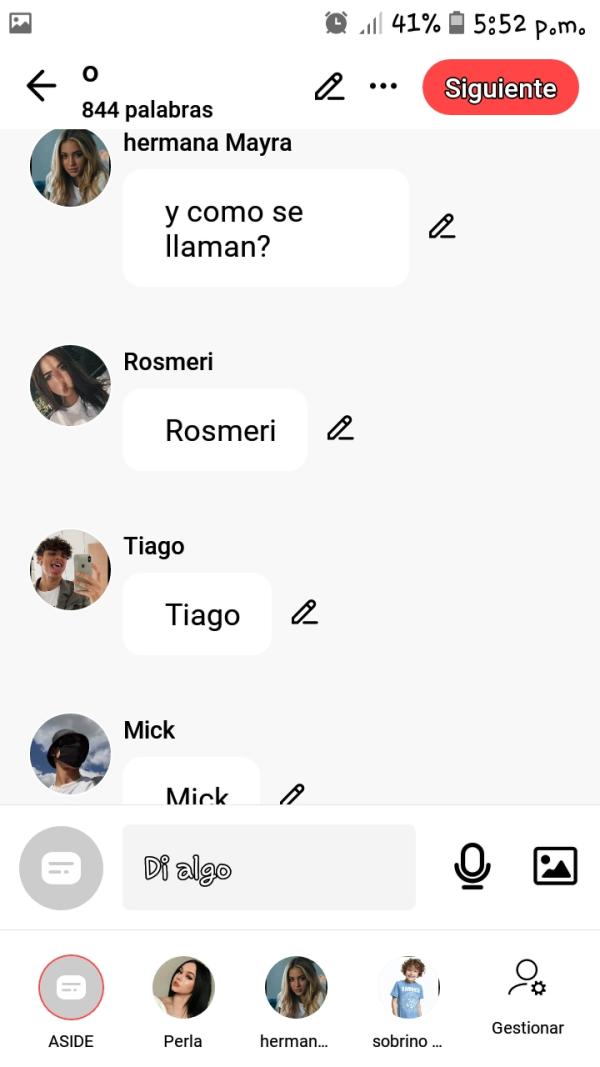Edit Rosmeri's message bubble
The height and width of the screenshot is (1067, 600).
coord(340,429)
